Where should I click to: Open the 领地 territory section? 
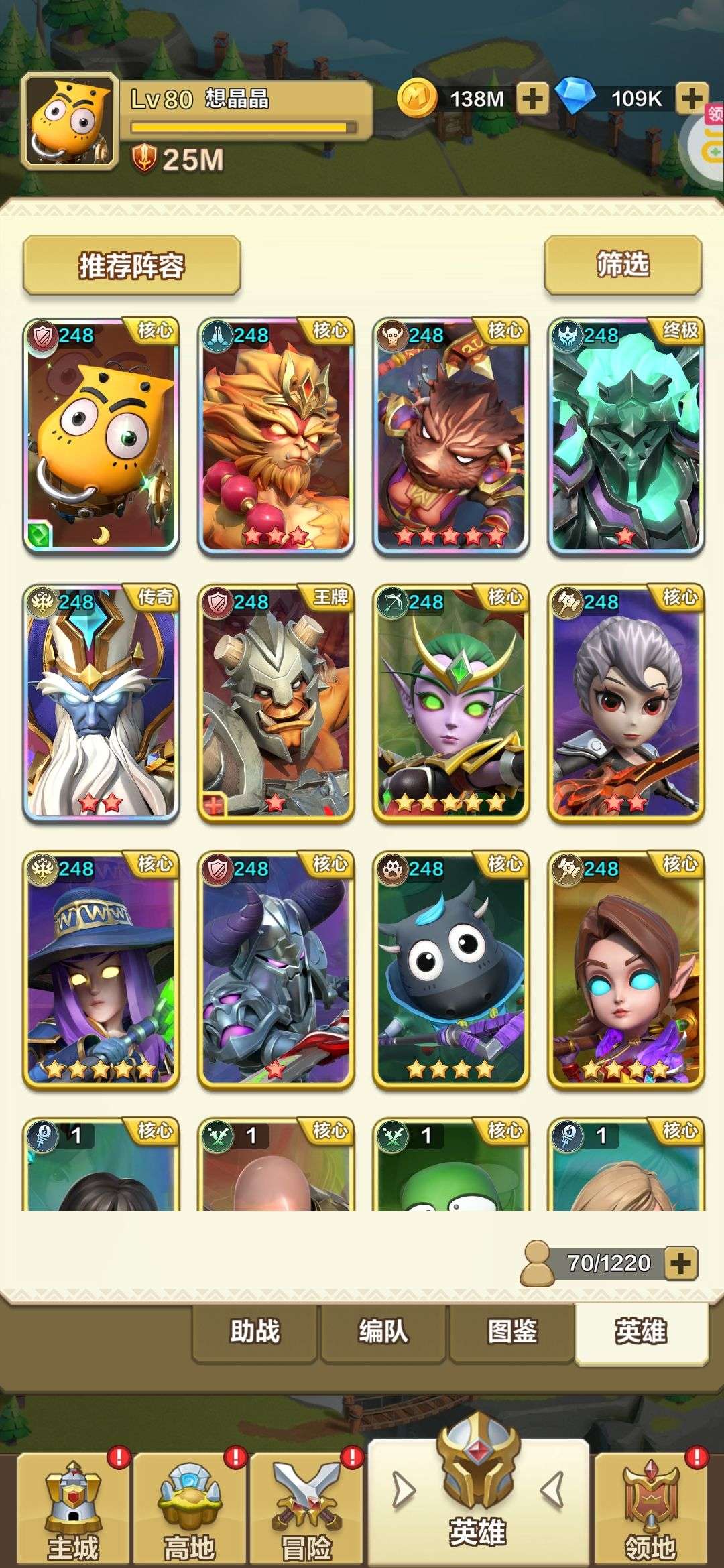pyautogui.click(x=650, y=1510)
